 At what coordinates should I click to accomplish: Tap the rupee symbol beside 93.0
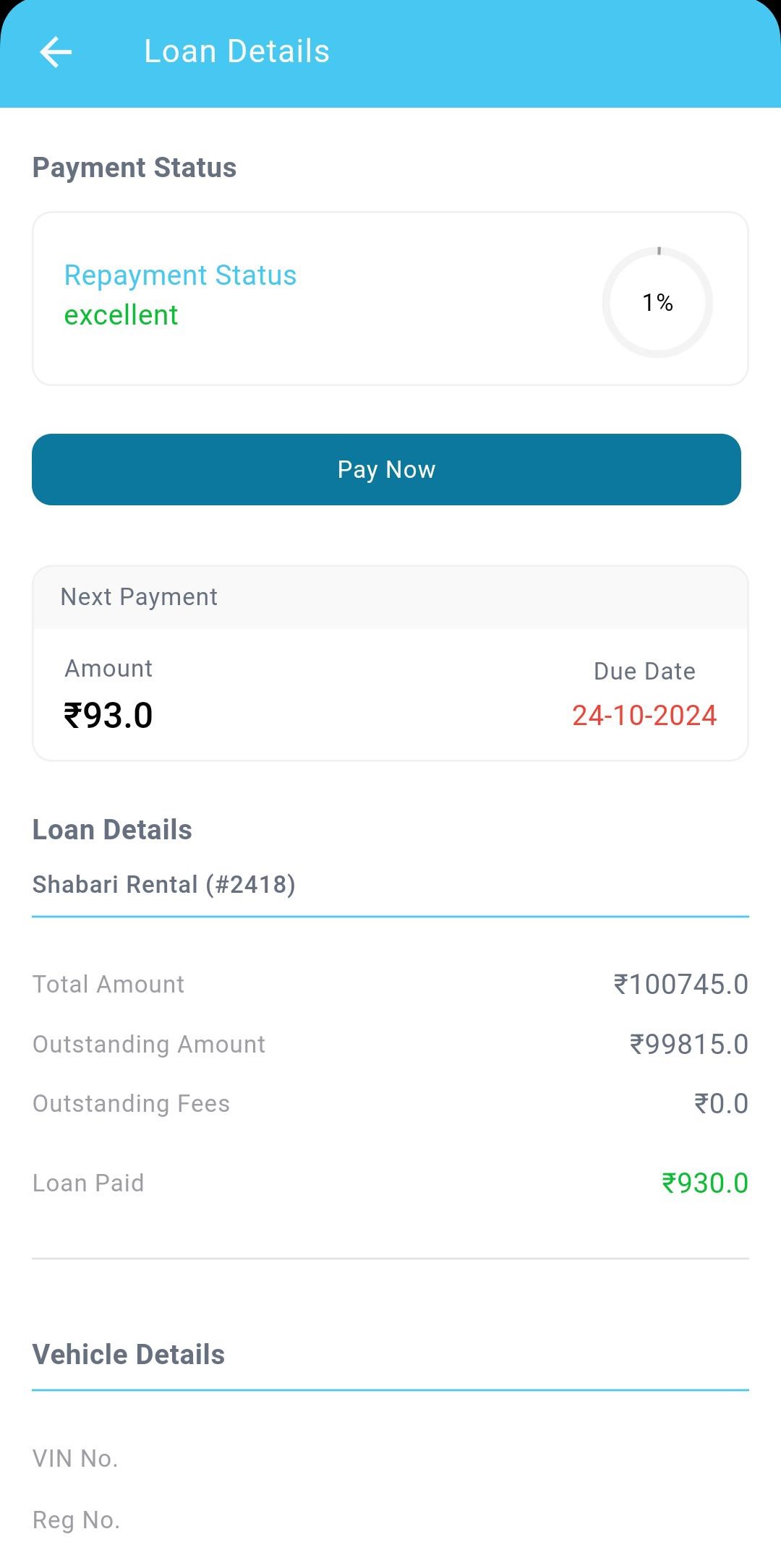tap(72, 714)
